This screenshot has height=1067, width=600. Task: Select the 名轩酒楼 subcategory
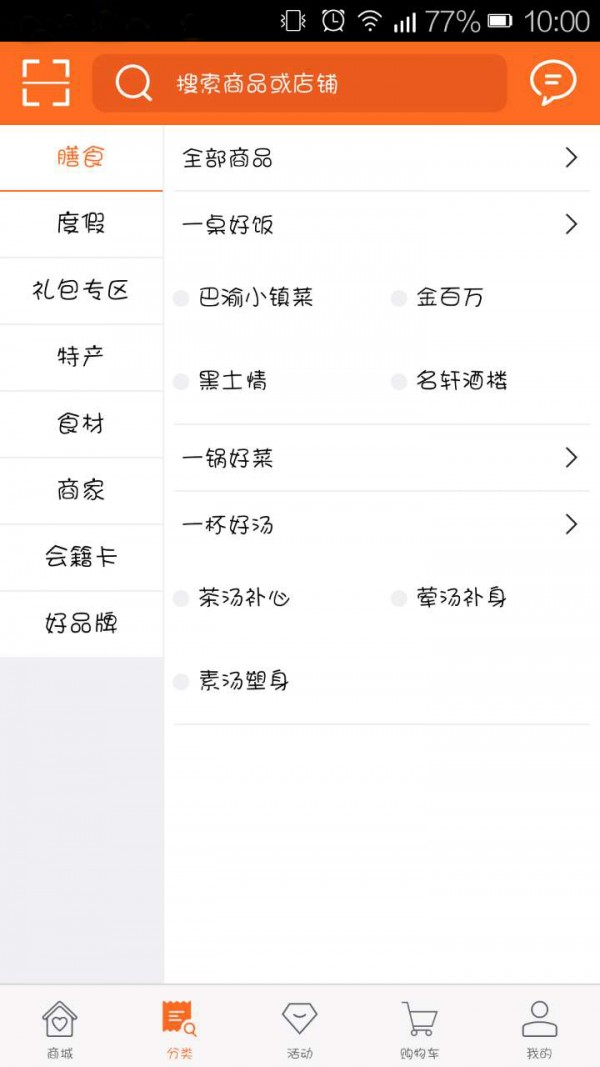pyautogui.click(x=462, y=381)
